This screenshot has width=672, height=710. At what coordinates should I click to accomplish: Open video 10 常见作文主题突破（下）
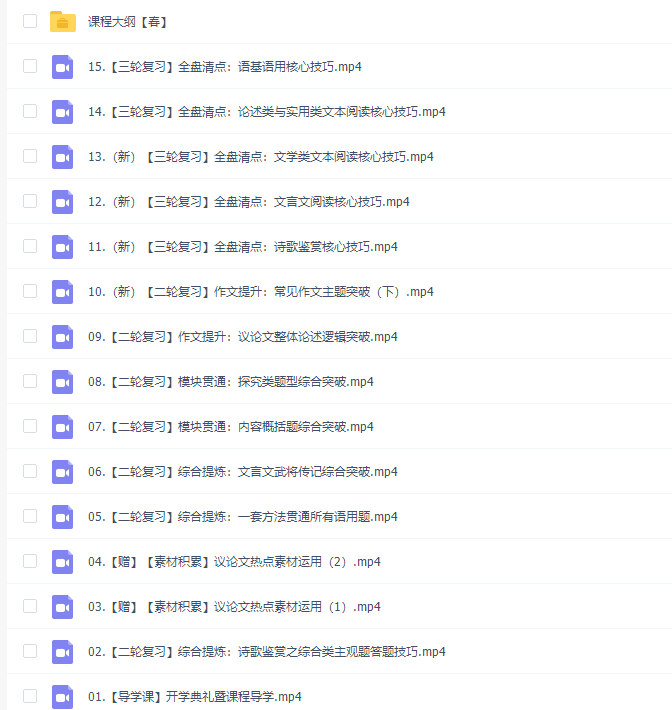260,292
